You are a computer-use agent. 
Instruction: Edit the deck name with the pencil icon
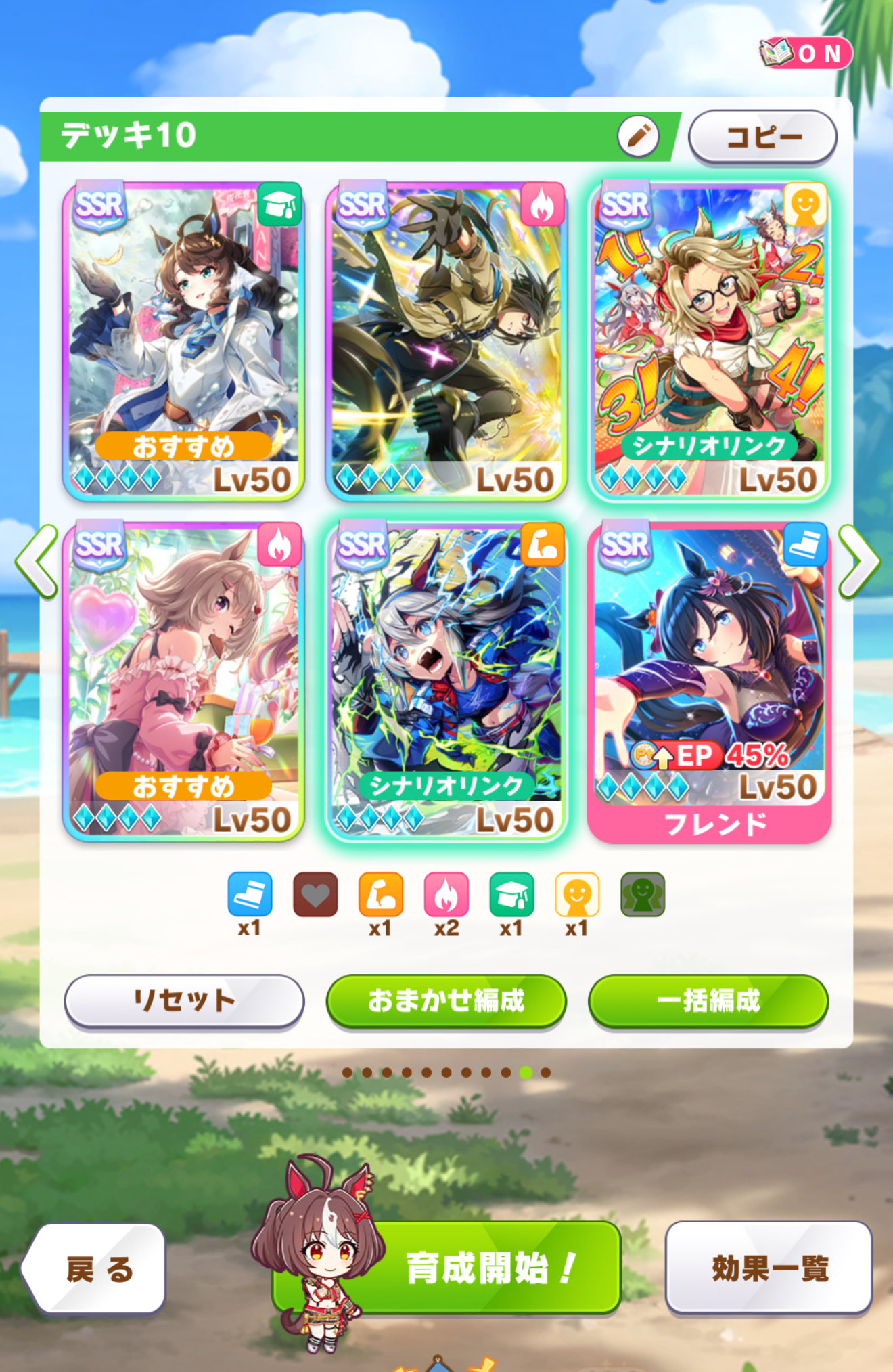(638, 137)
